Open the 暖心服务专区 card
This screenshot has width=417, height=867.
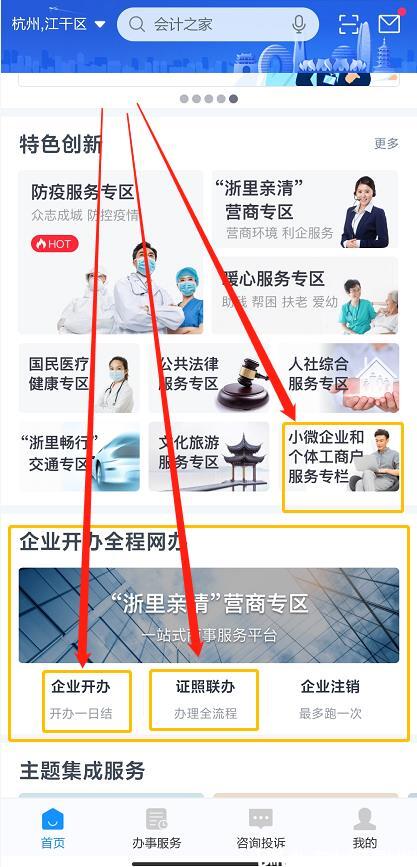305,295
